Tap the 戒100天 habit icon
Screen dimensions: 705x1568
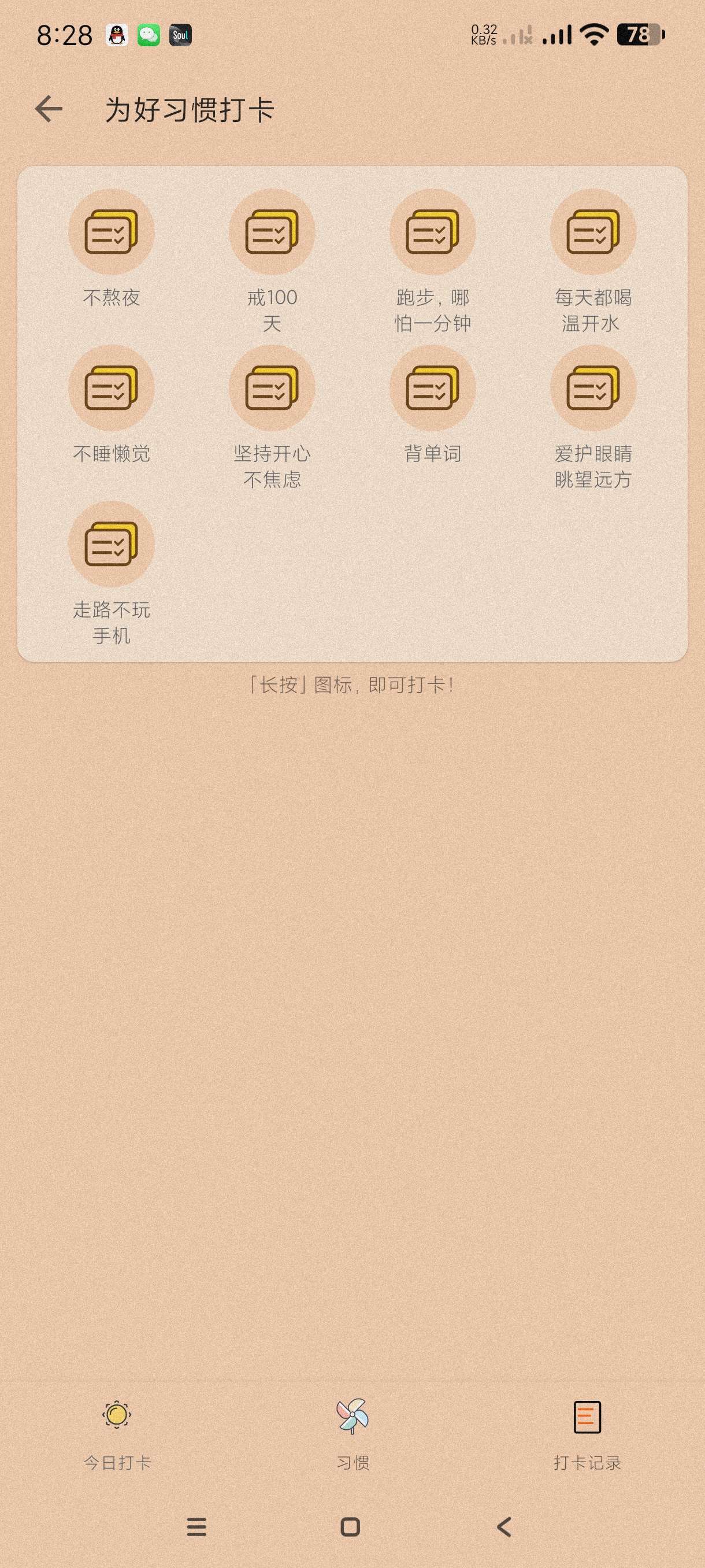(272, 232)
